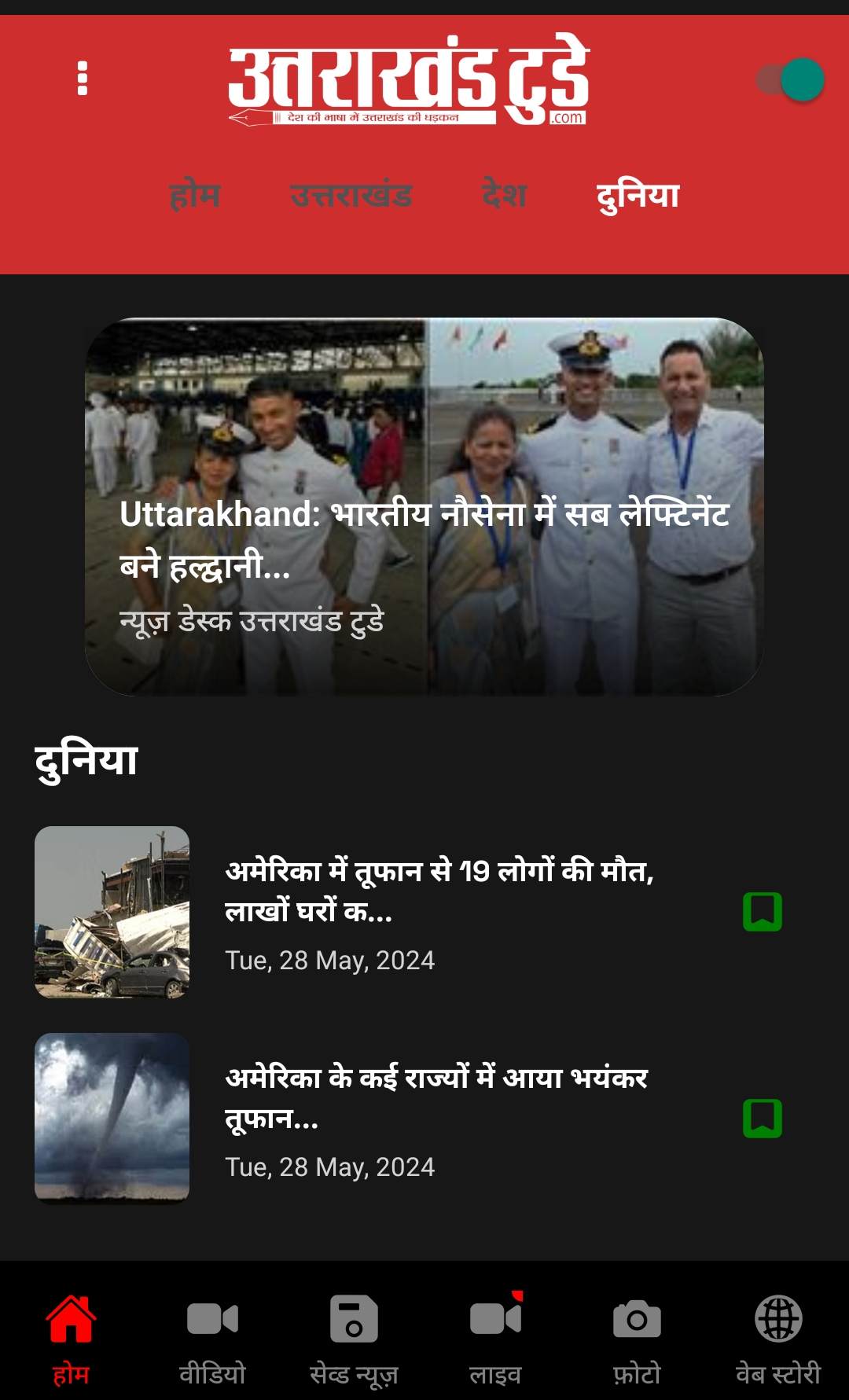The image size is (849, 1400).
Task: Switch to the उत्तराखंड top tab
Action: [351, 195]
